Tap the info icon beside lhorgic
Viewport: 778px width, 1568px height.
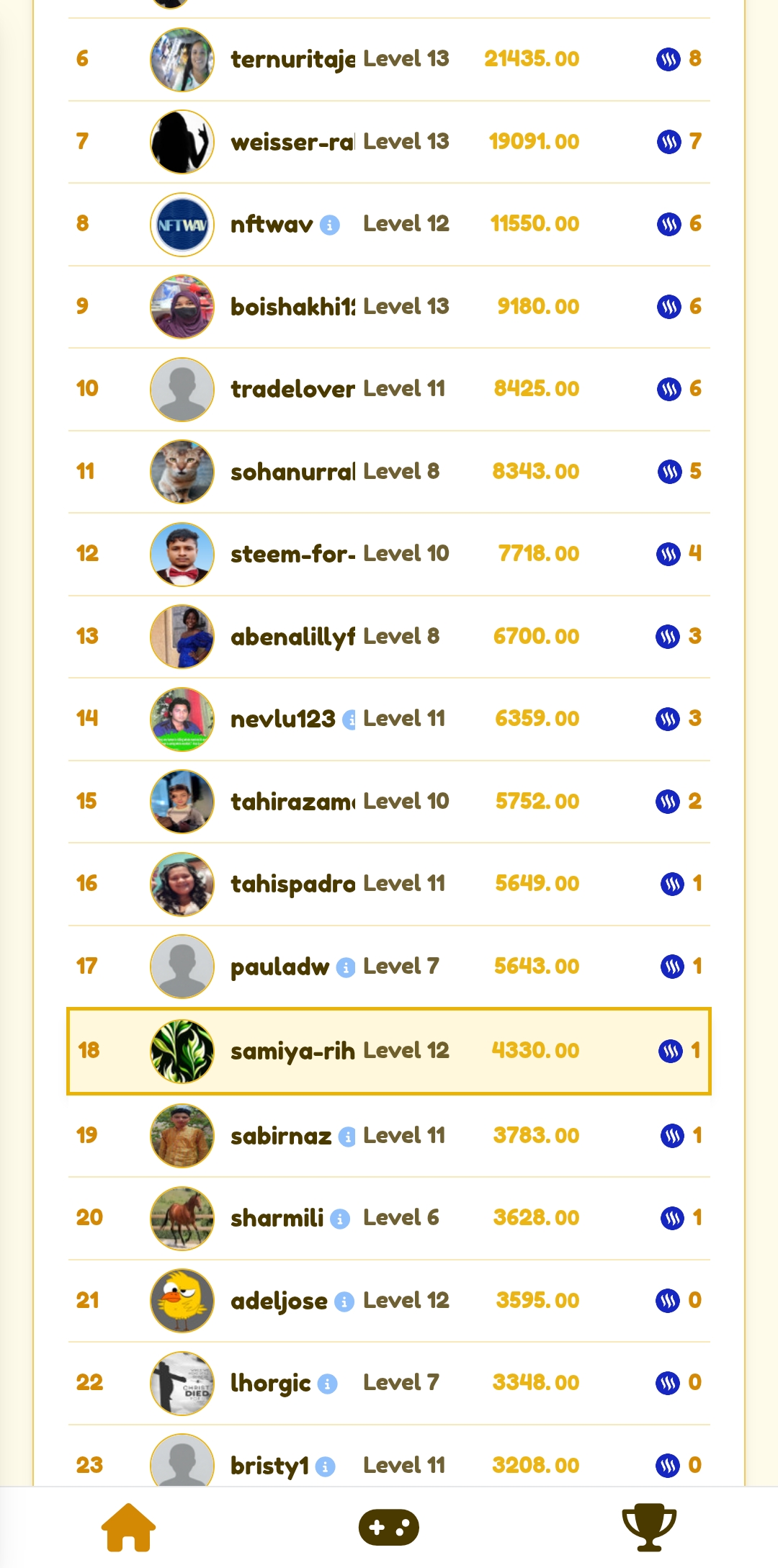(x=327, y=1384)
